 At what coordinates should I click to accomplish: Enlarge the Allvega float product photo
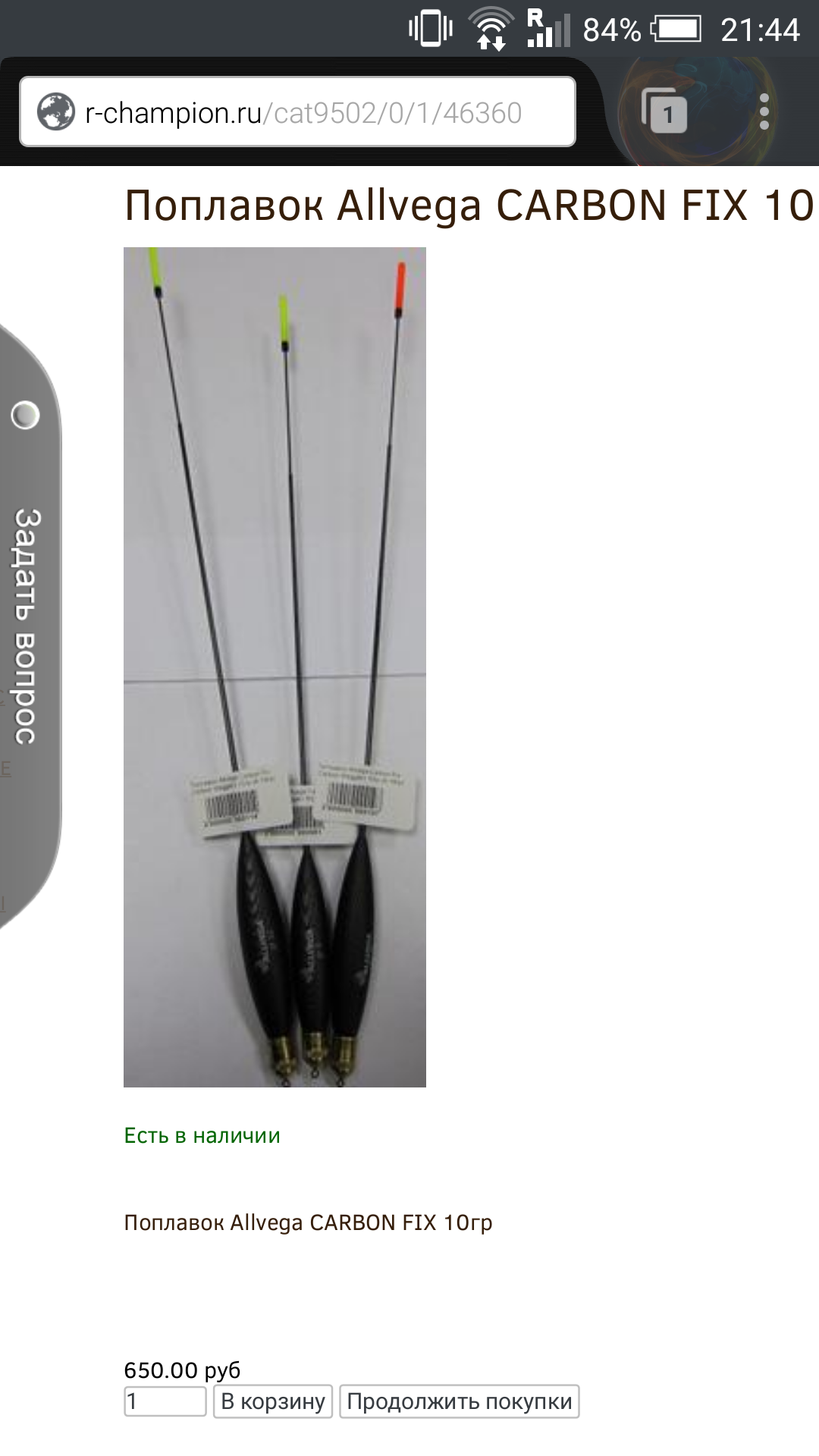[x=275, y=667]
